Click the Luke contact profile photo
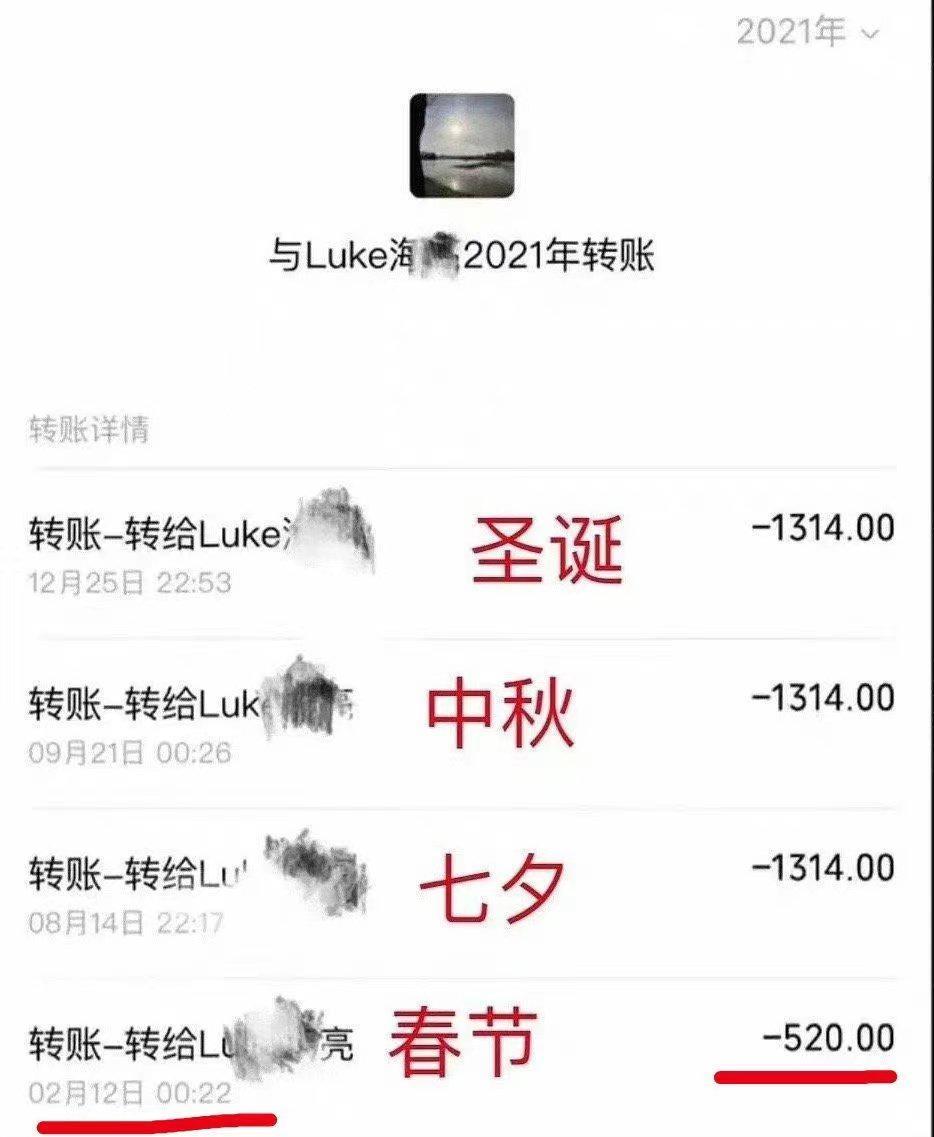Viewport: 934px width, 1137px height. click(x=464, y=144)
